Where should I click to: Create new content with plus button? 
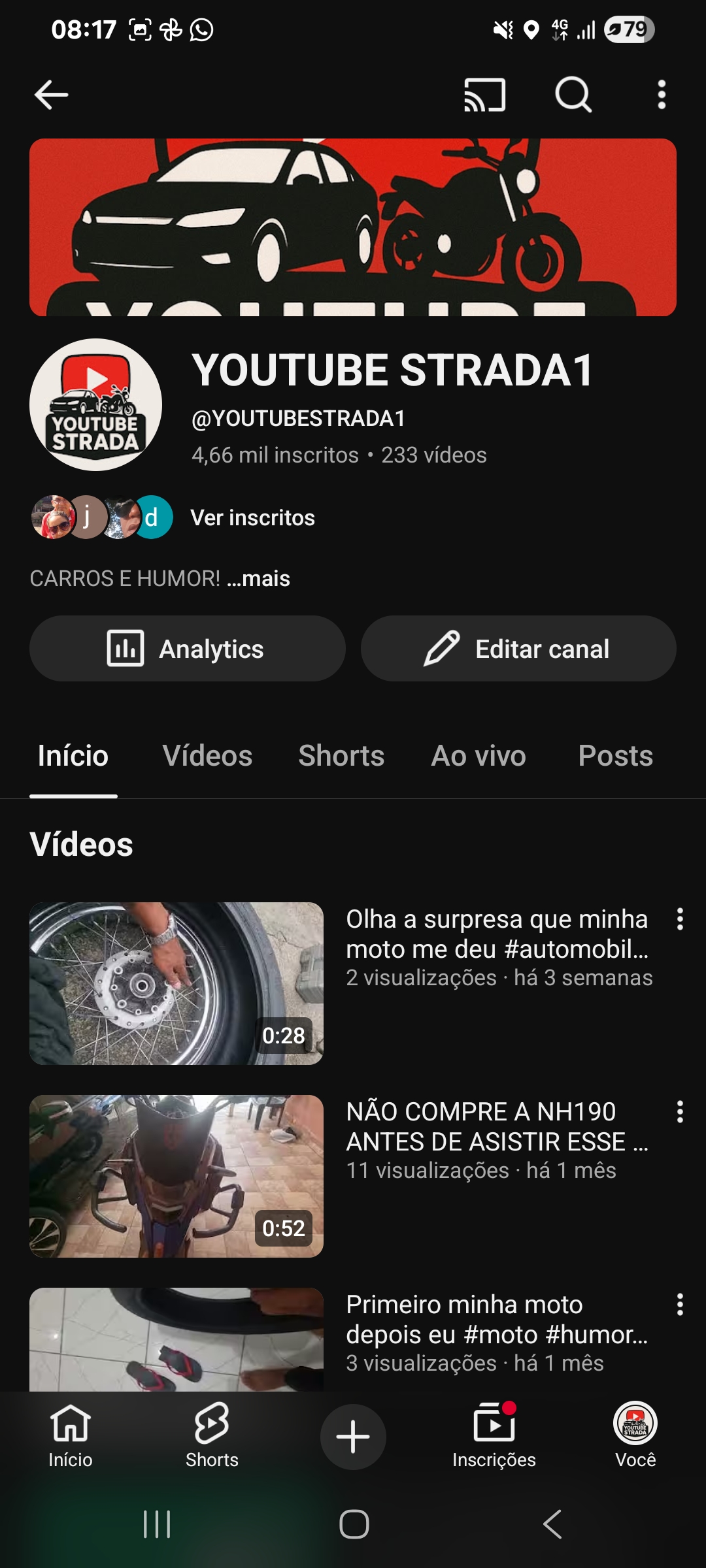(353, 1437)
